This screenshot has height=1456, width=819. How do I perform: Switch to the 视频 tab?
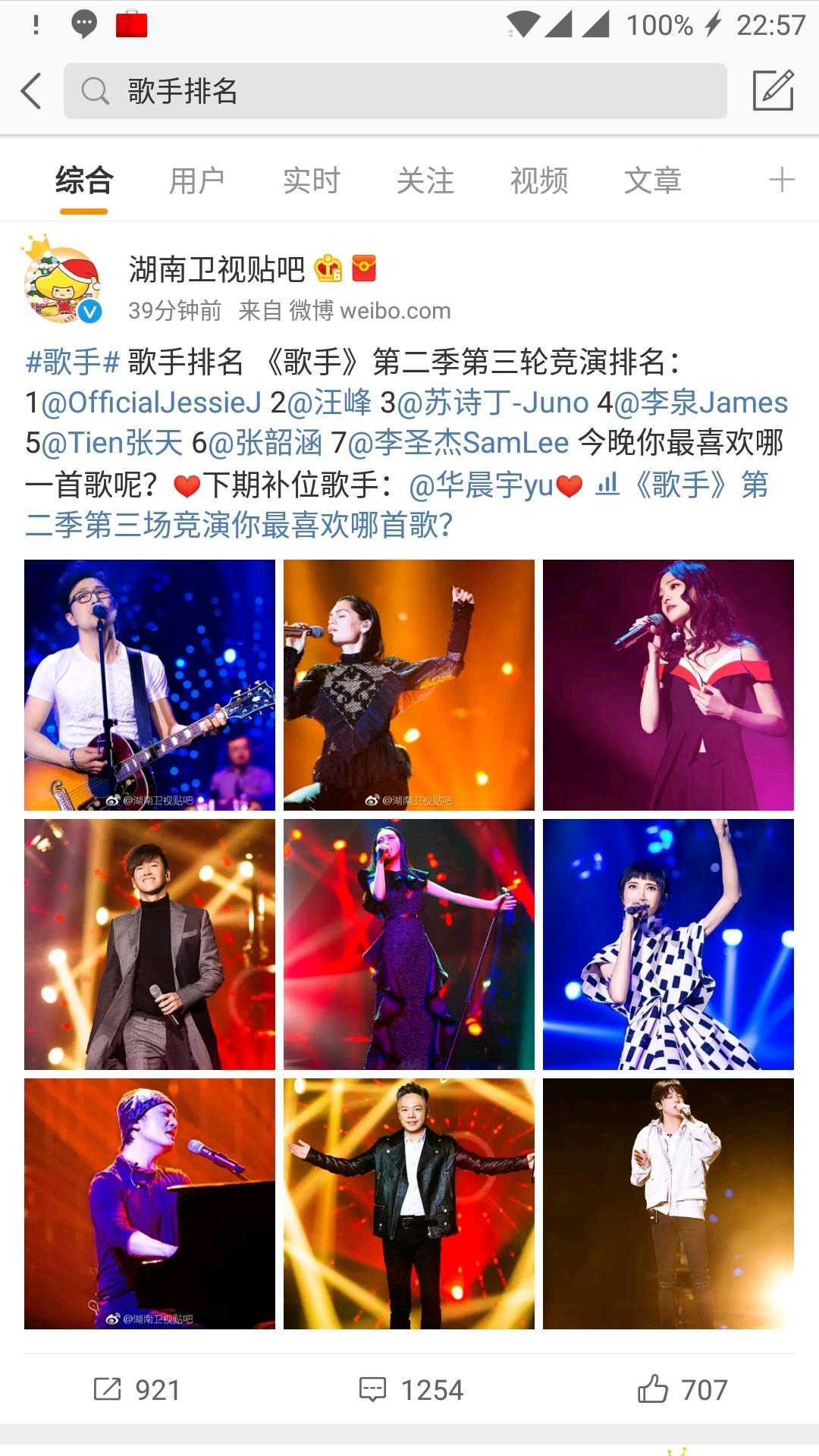(x=538, y=181)
